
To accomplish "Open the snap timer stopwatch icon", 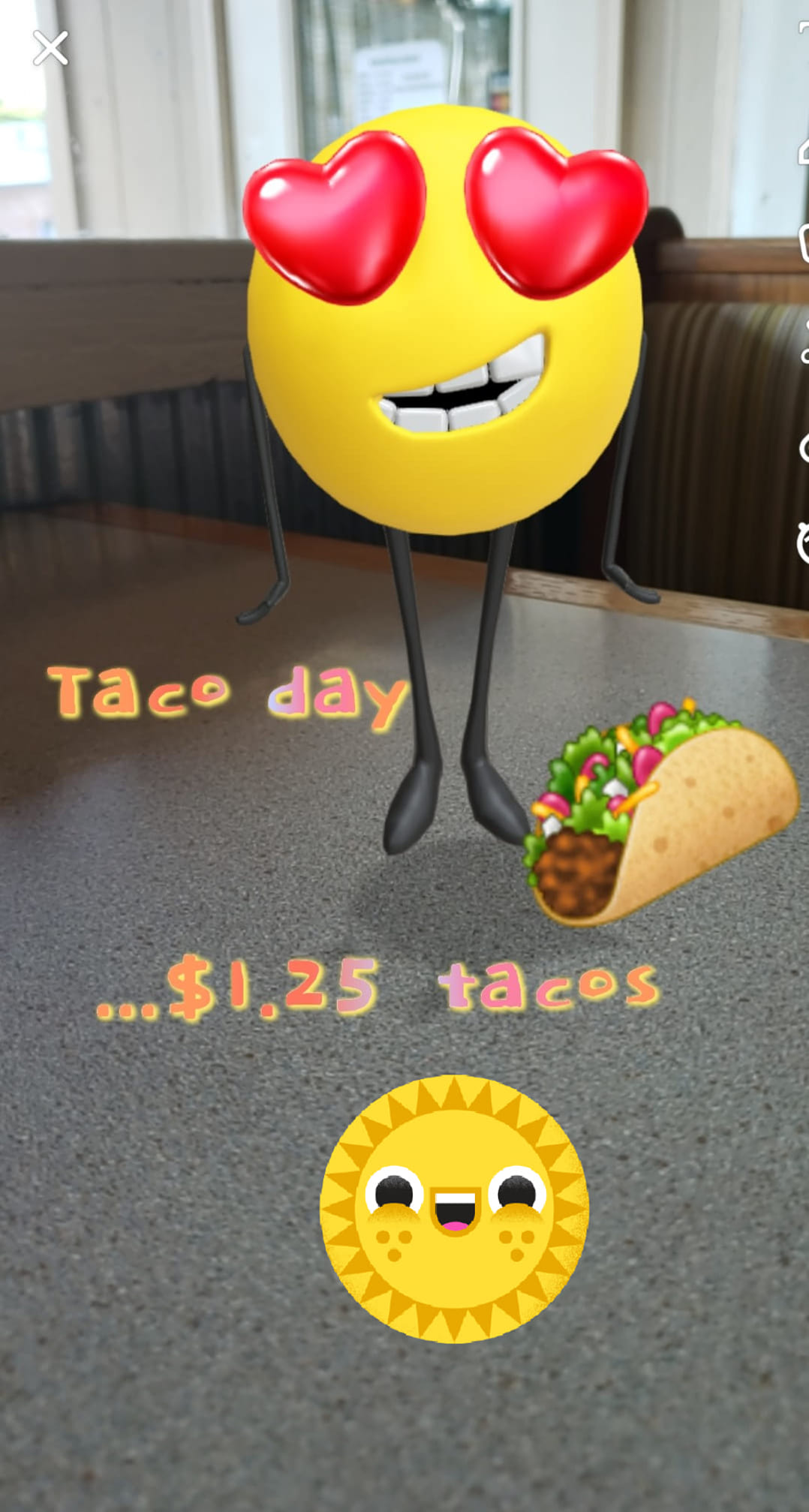I will [x=803, y=542].
